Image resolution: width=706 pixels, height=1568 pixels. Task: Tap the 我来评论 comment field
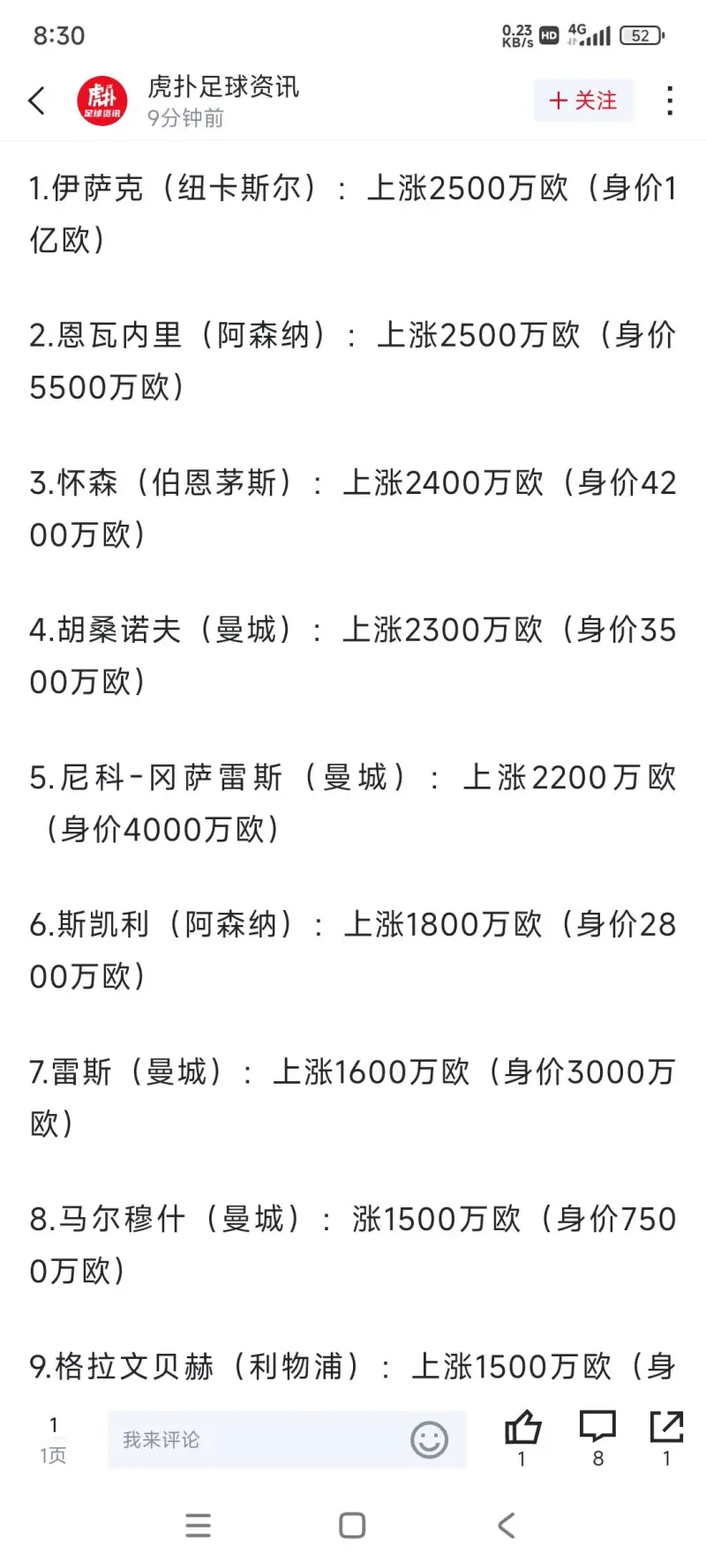(256, 1439)
